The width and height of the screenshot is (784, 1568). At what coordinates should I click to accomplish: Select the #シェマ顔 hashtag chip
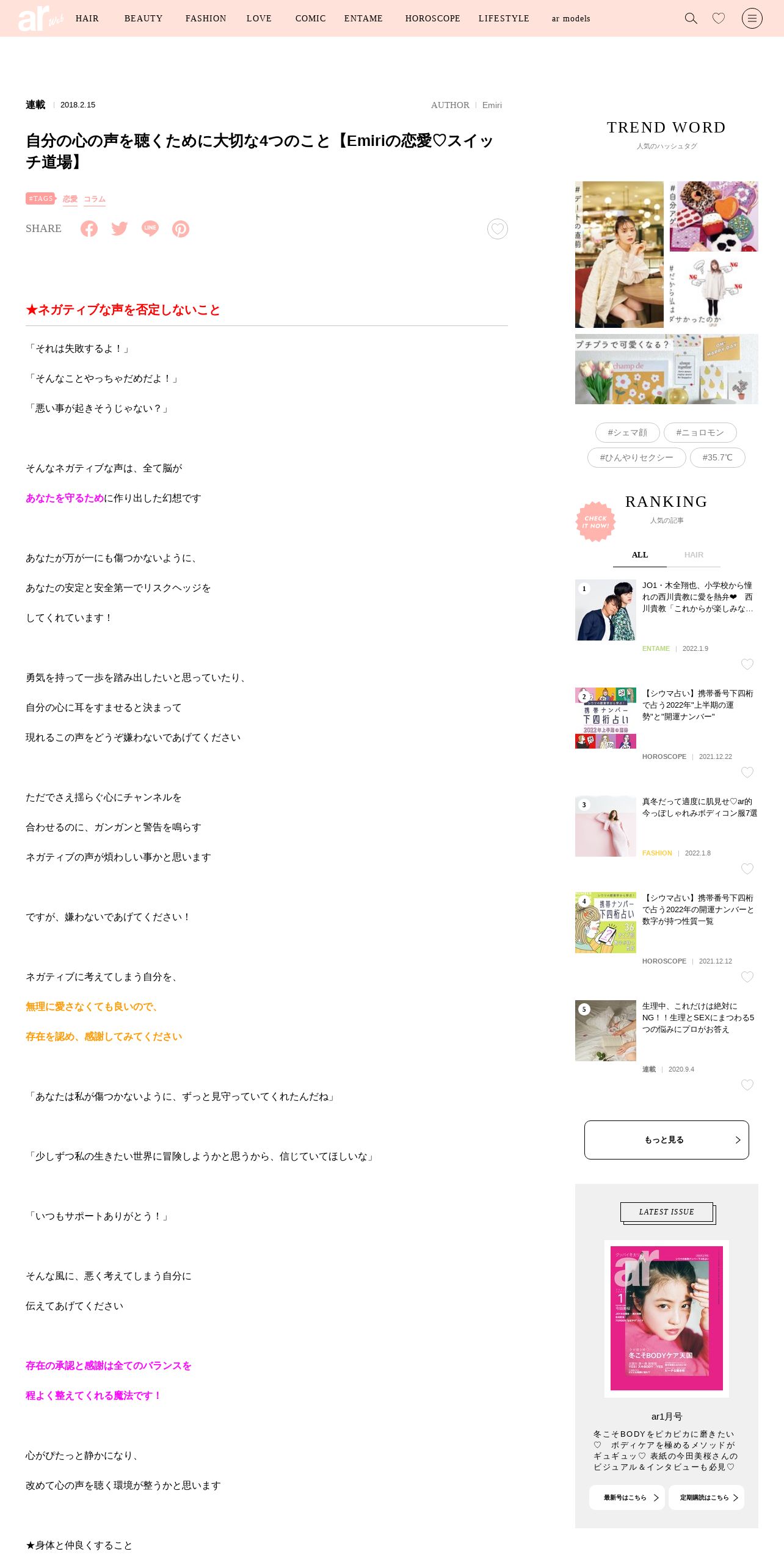pyautogui.click(x=627, y=432)
